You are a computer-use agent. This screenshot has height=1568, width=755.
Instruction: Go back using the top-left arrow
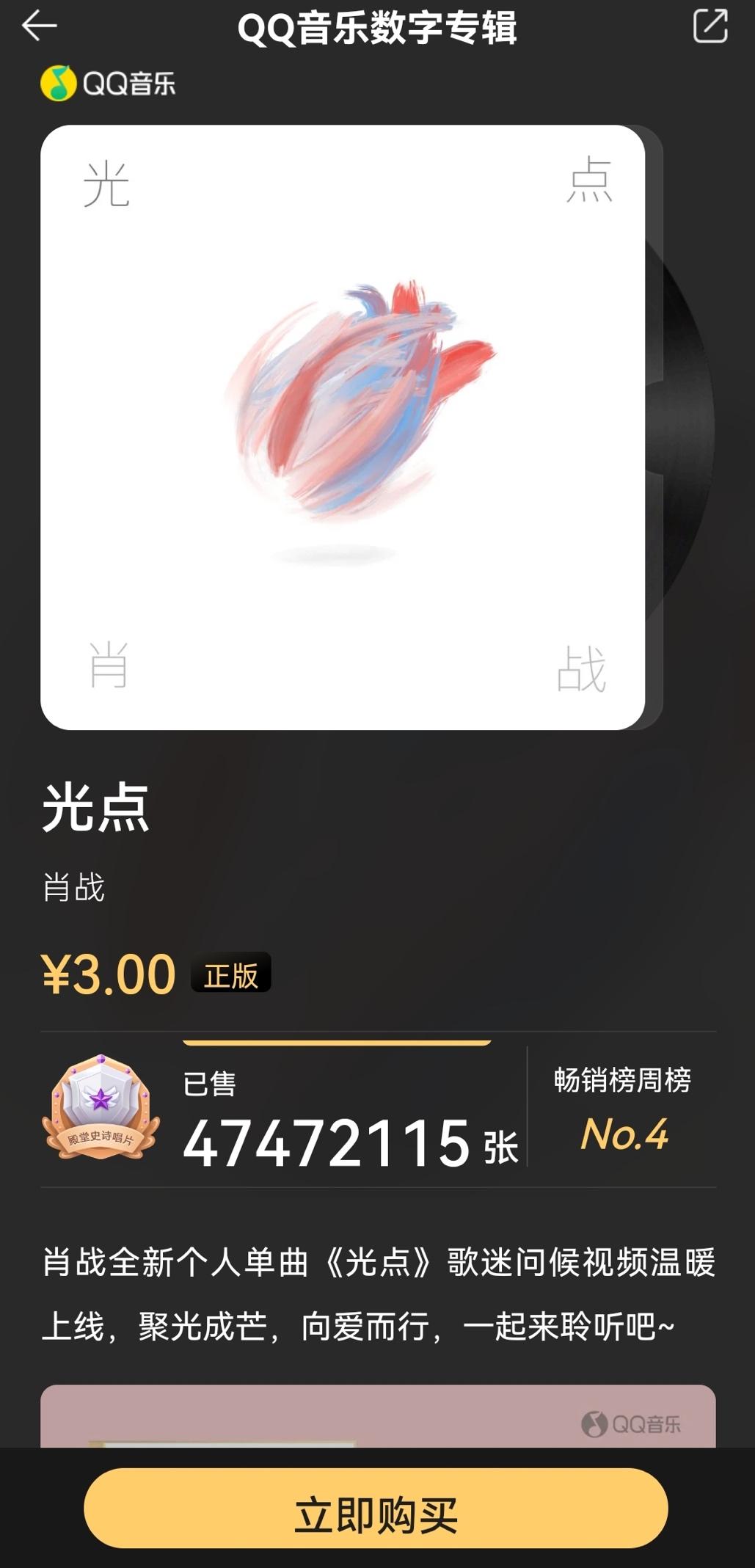click(x=40, y=26)
